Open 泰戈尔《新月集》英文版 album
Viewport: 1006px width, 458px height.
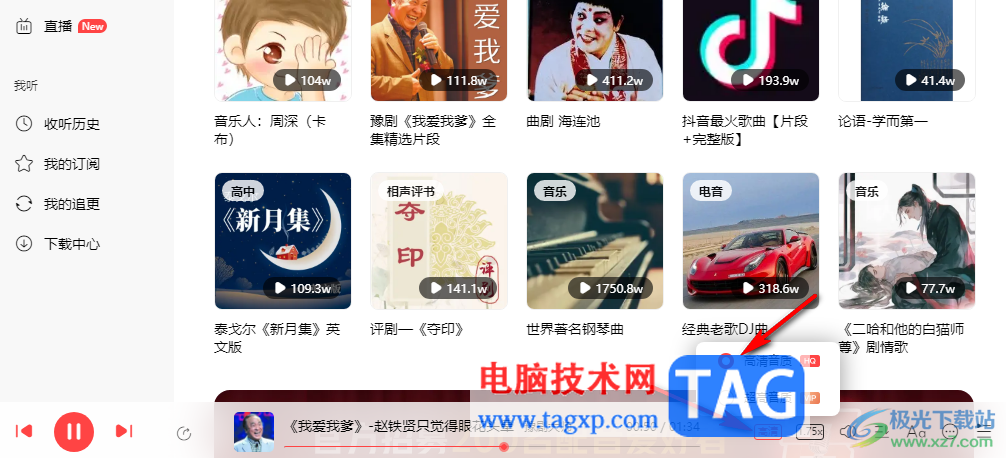[x=283, y=241]
